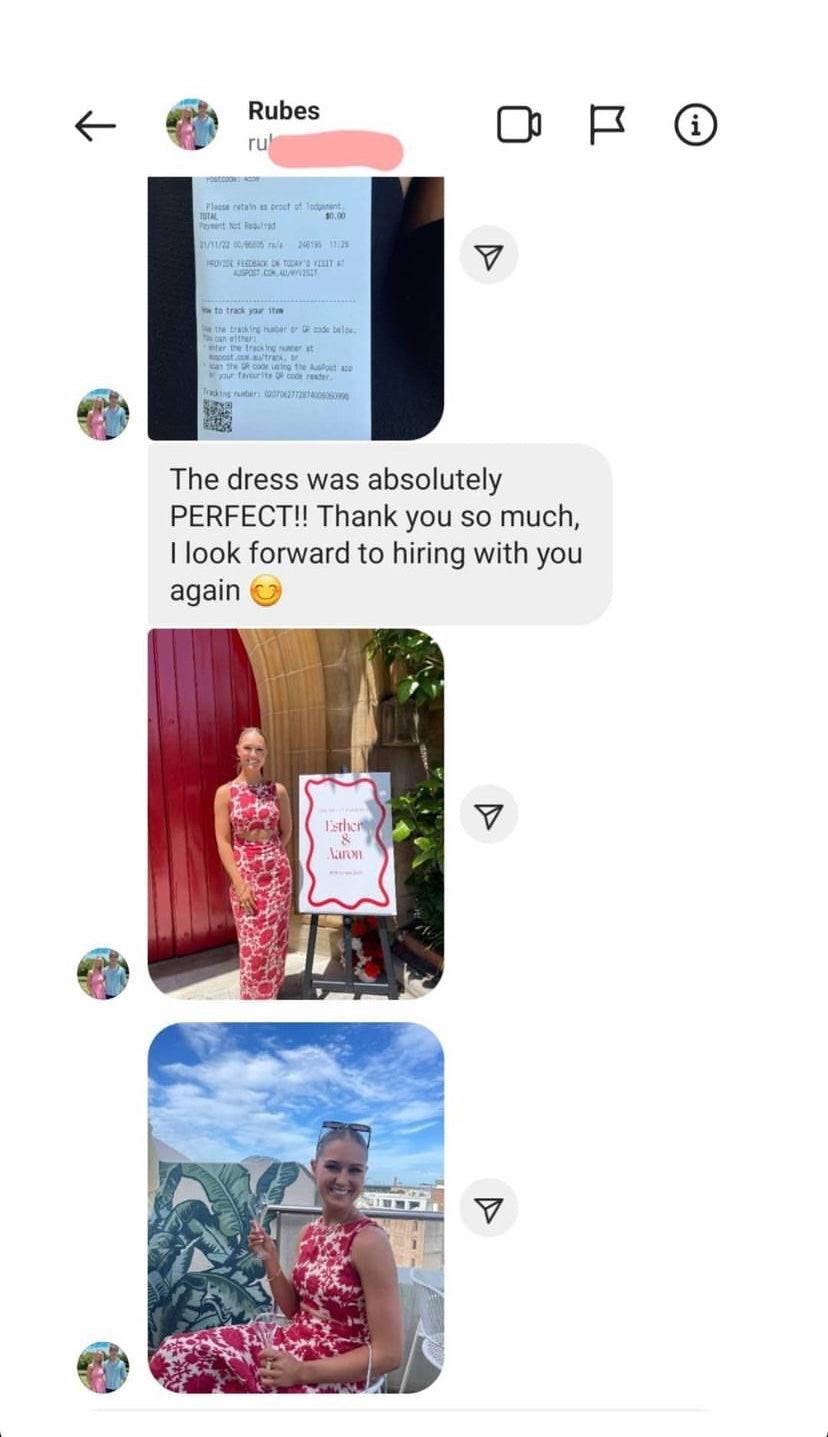Go back to the inbox
This screenshot has height=1437, width=828.
pos(95,126)
